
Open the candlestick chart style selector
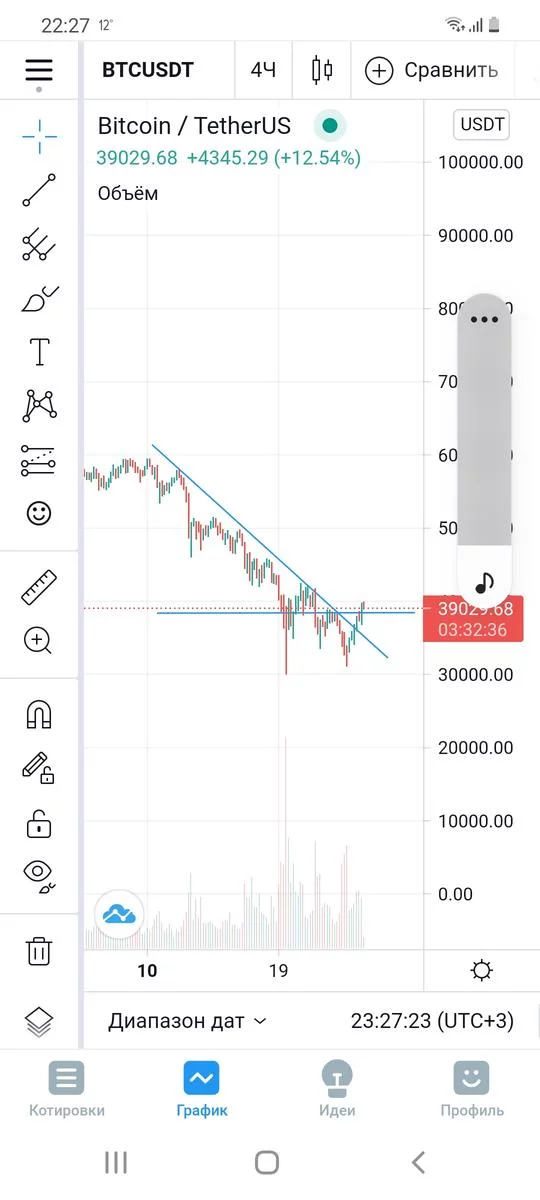[x=322, y=70]
